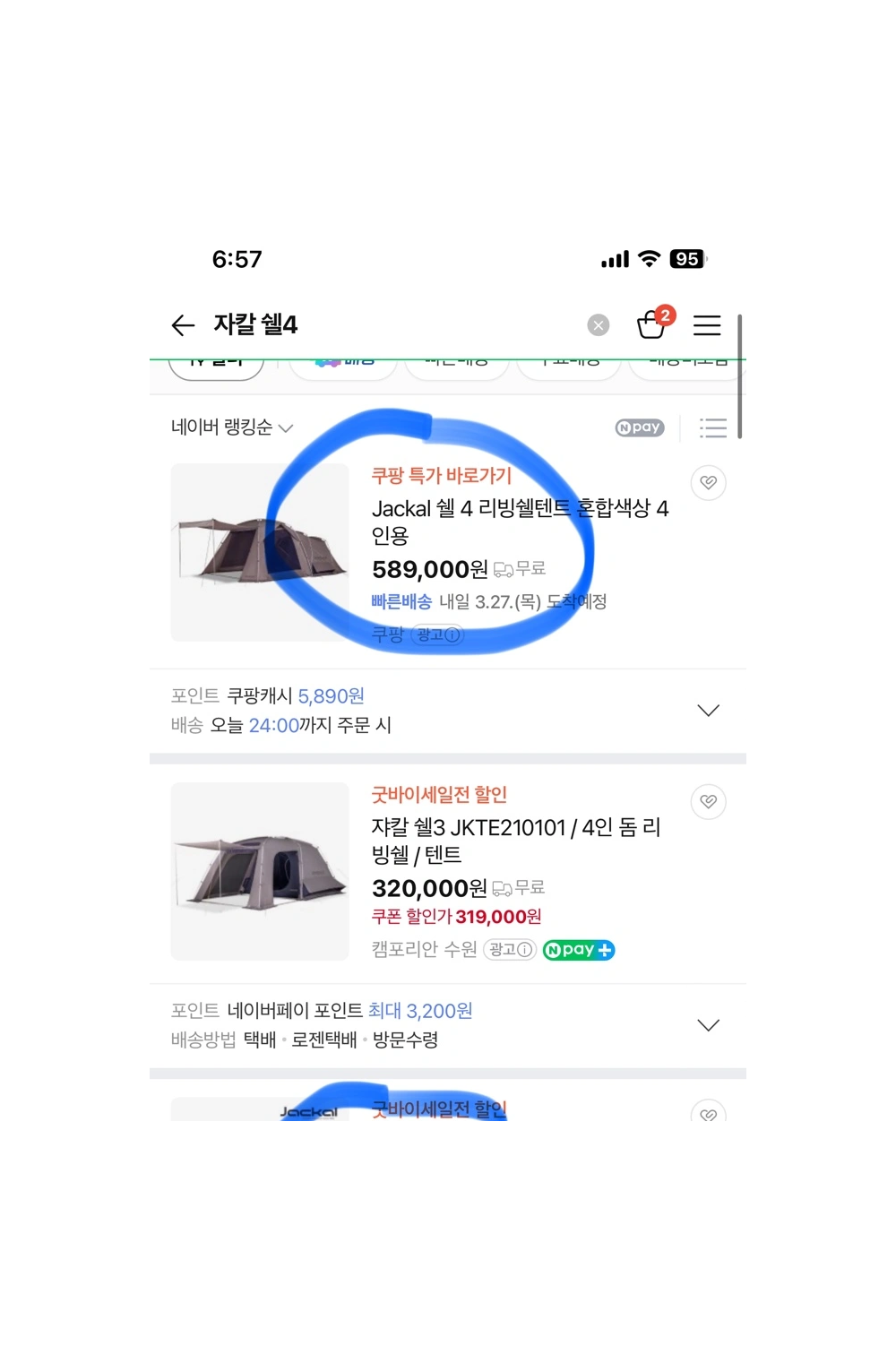Wishlist the 자칼 쉘3 JKTE210101 item

pyautogui.click(x=708, y=802)
